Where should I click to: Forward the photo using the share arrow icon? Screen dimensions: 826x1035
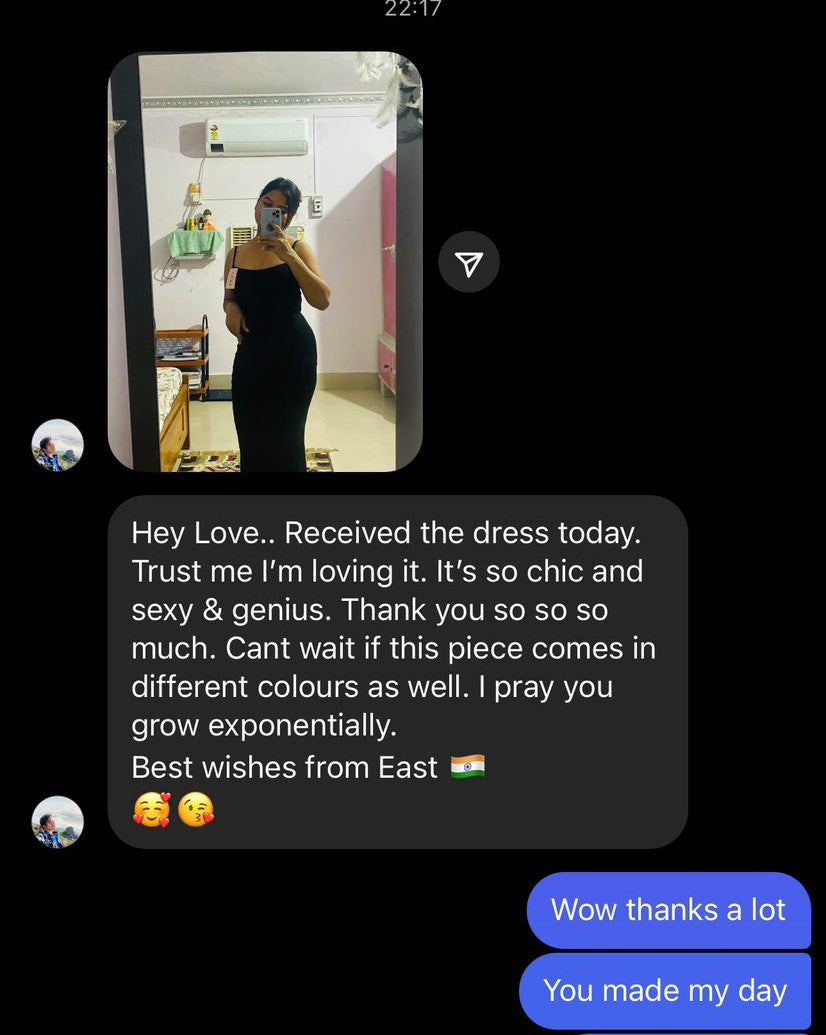pos(469,262)
